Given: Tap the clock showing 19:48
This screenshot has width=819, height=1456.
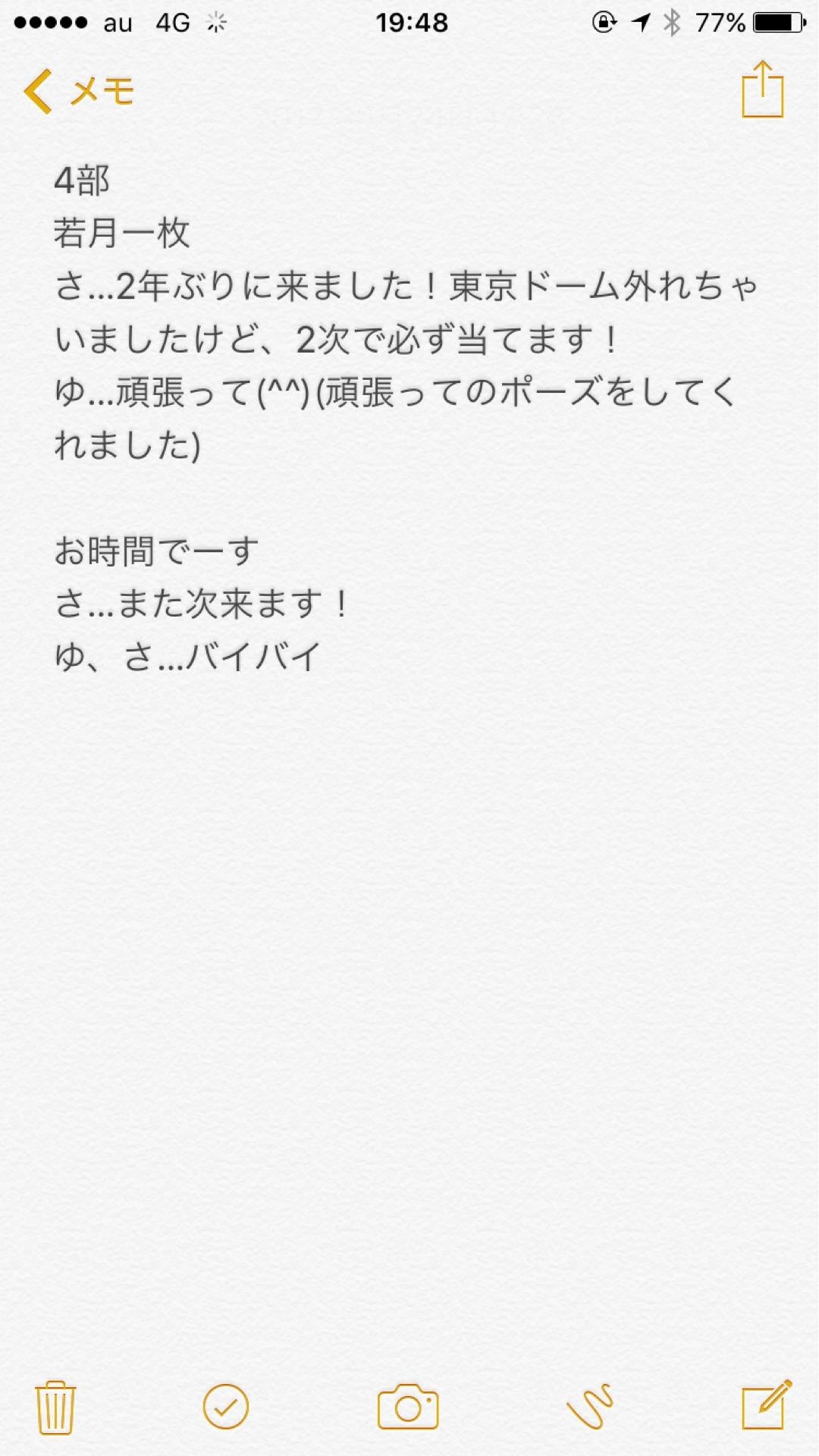Looking at the screenshot, I should pyautogui.click(x=409, y=23).
